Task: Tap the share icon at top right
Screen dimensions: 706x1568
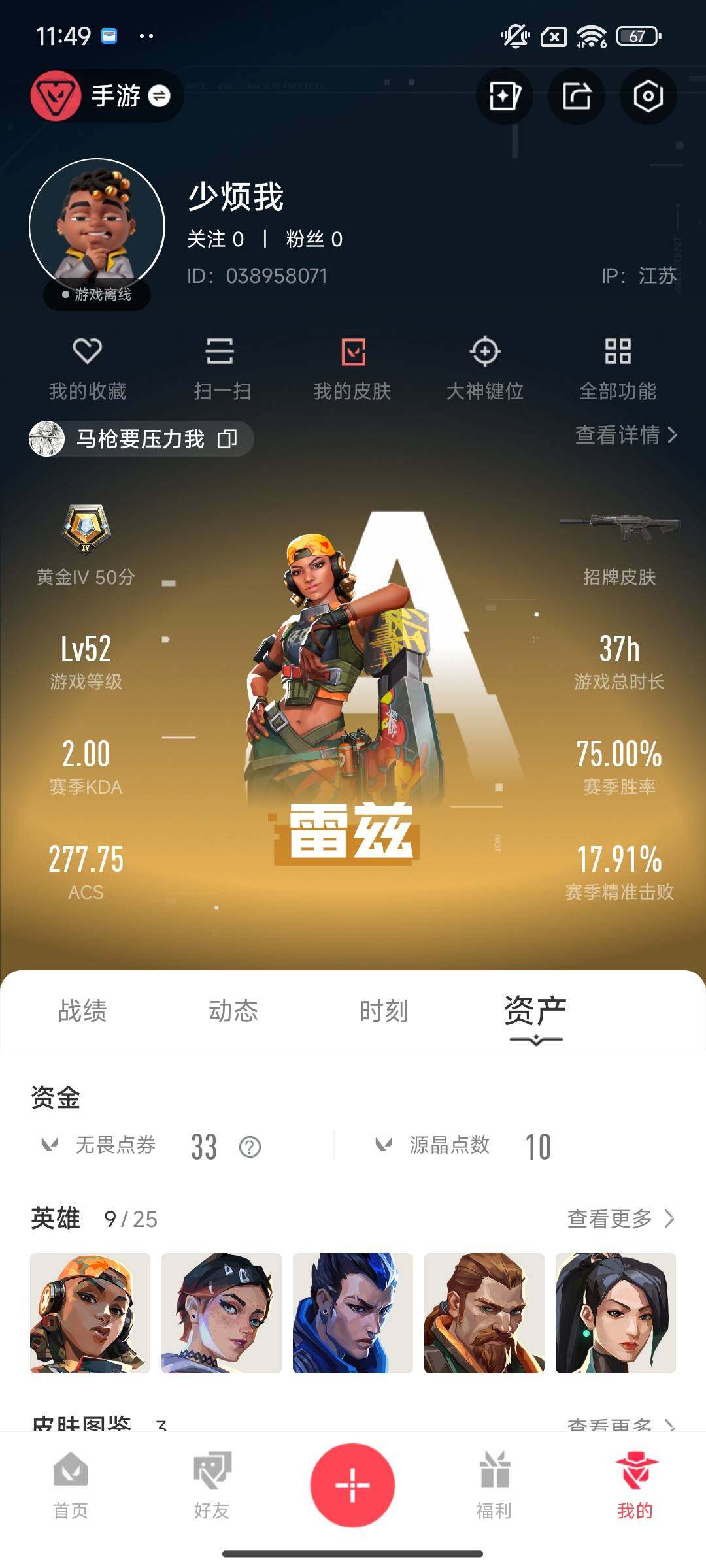Action: [x=576, y=96]
